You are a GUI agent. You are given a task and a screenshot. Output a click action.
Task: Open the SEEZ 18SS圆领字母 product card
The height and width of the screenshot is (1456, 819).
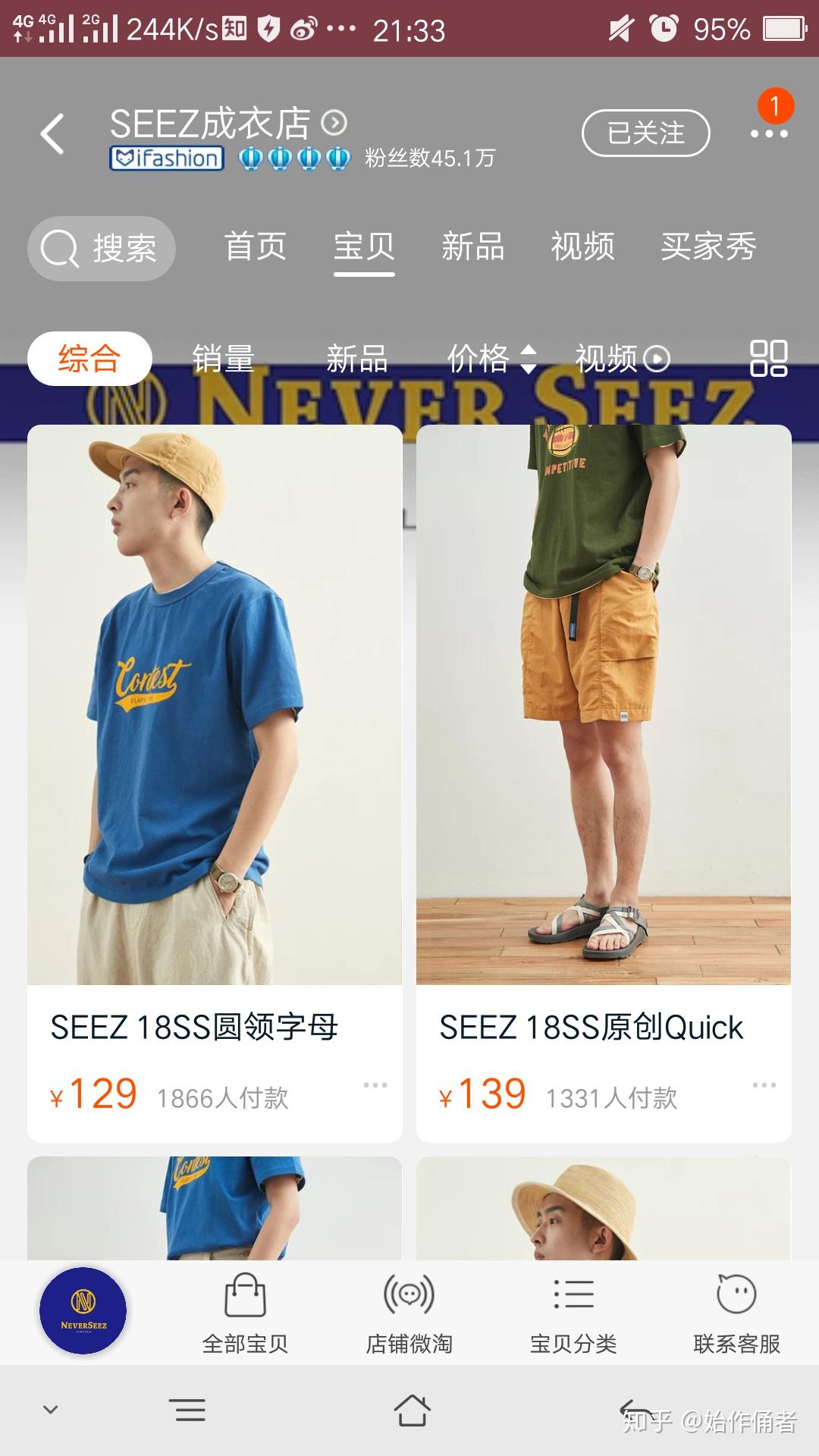215,758
